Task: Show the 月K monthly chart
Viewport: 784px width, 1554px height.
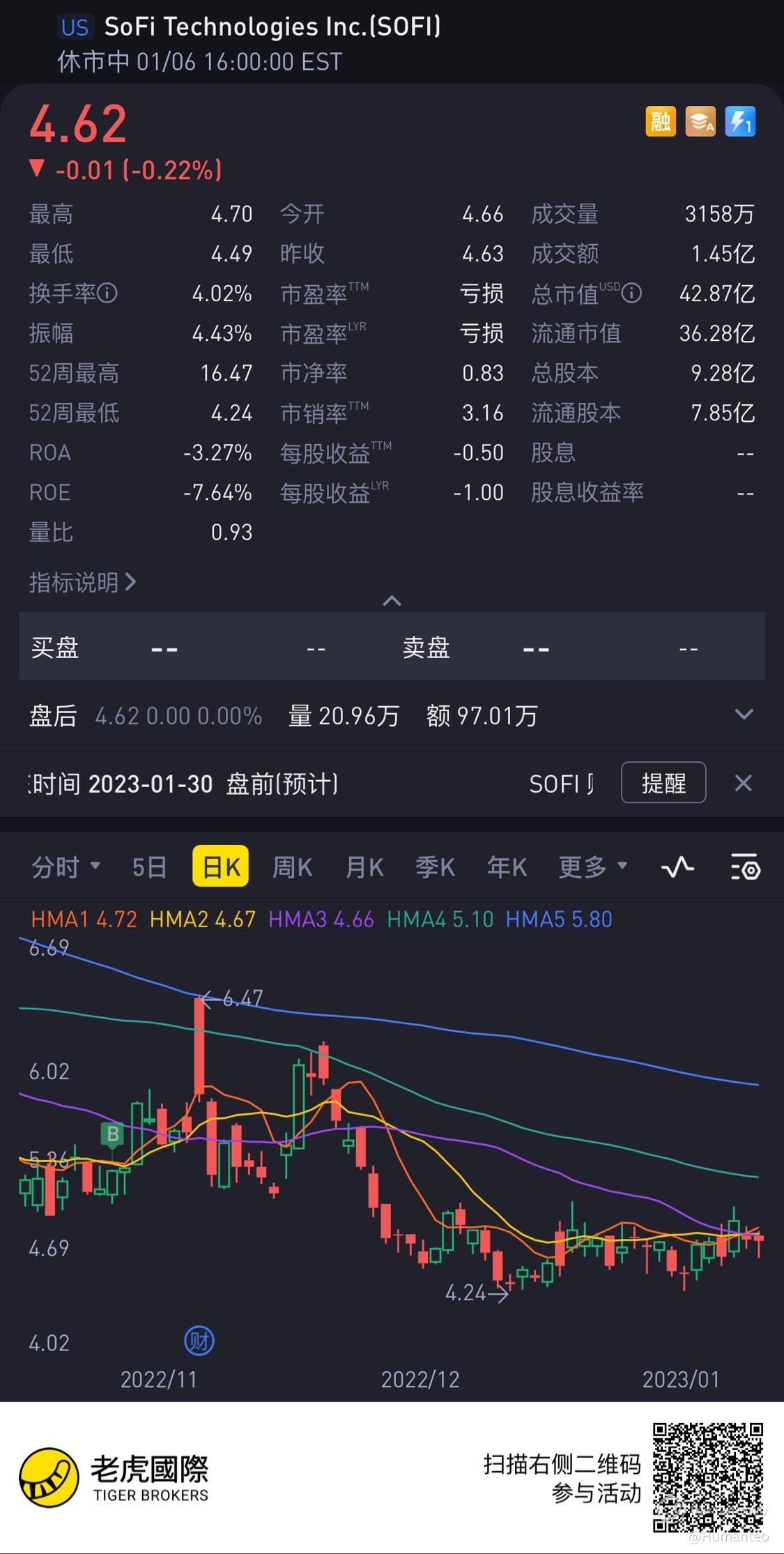Action: [364, 867]
